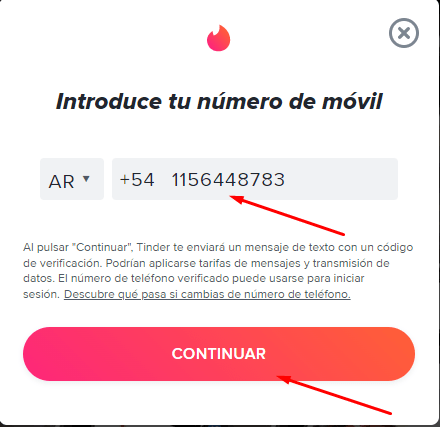This screenshot has width=440, height=427.
Task: Close the phone number dialog
Action: coord(404,33)
